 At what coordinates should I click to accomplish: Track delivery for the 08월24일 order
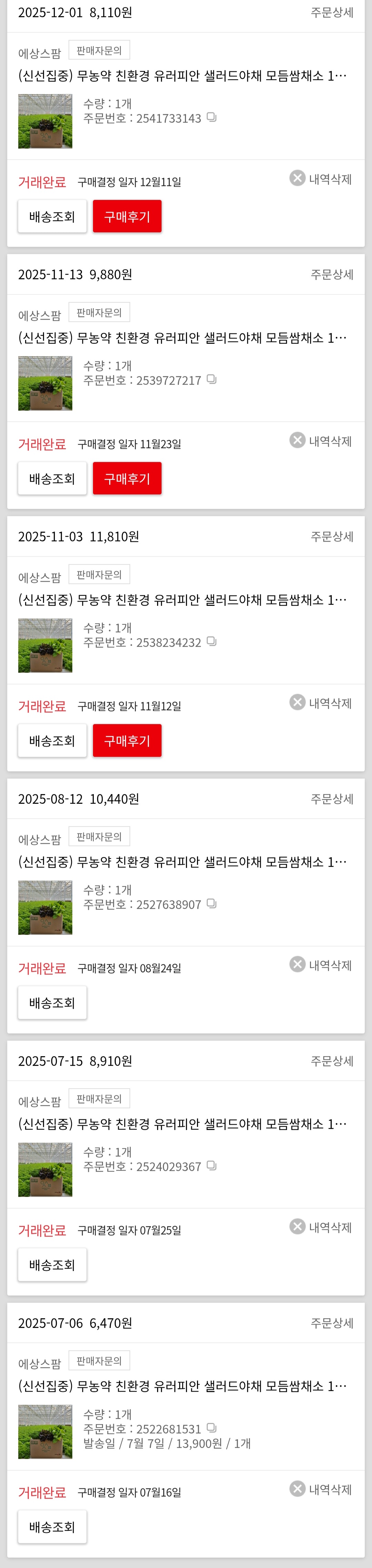52,1002
